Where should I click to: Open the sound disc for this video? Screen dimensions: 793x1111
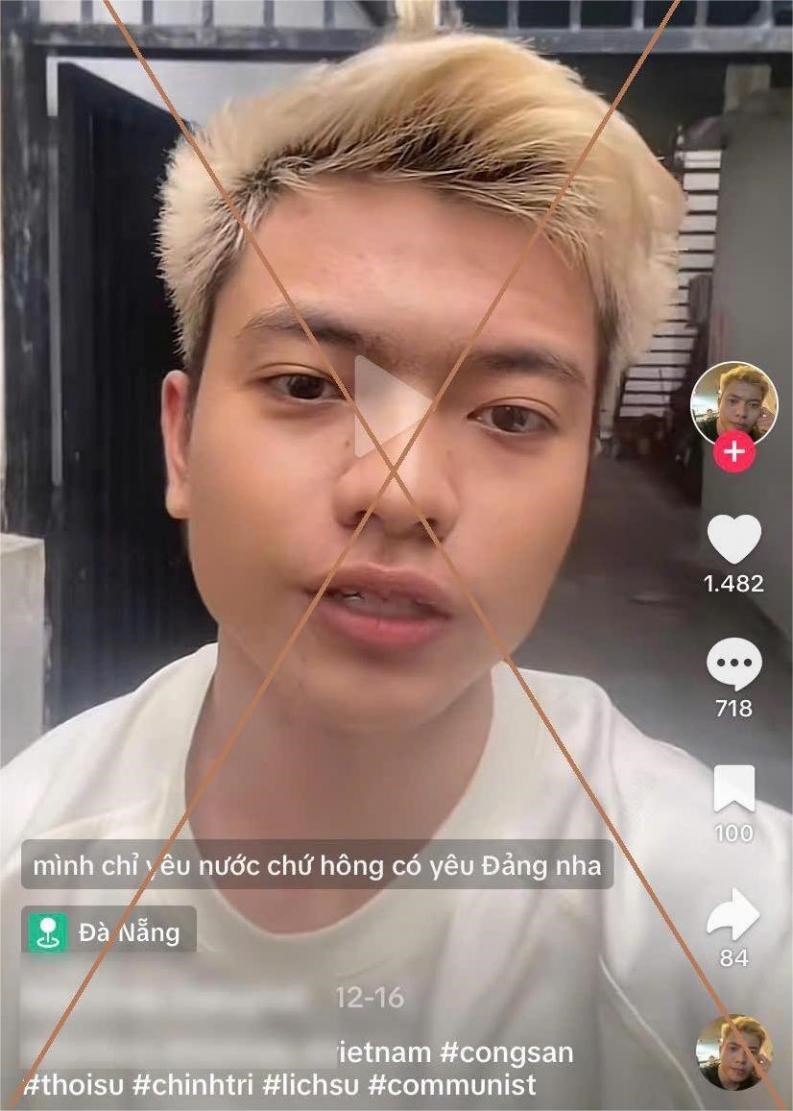click(x=734, y=1052)
